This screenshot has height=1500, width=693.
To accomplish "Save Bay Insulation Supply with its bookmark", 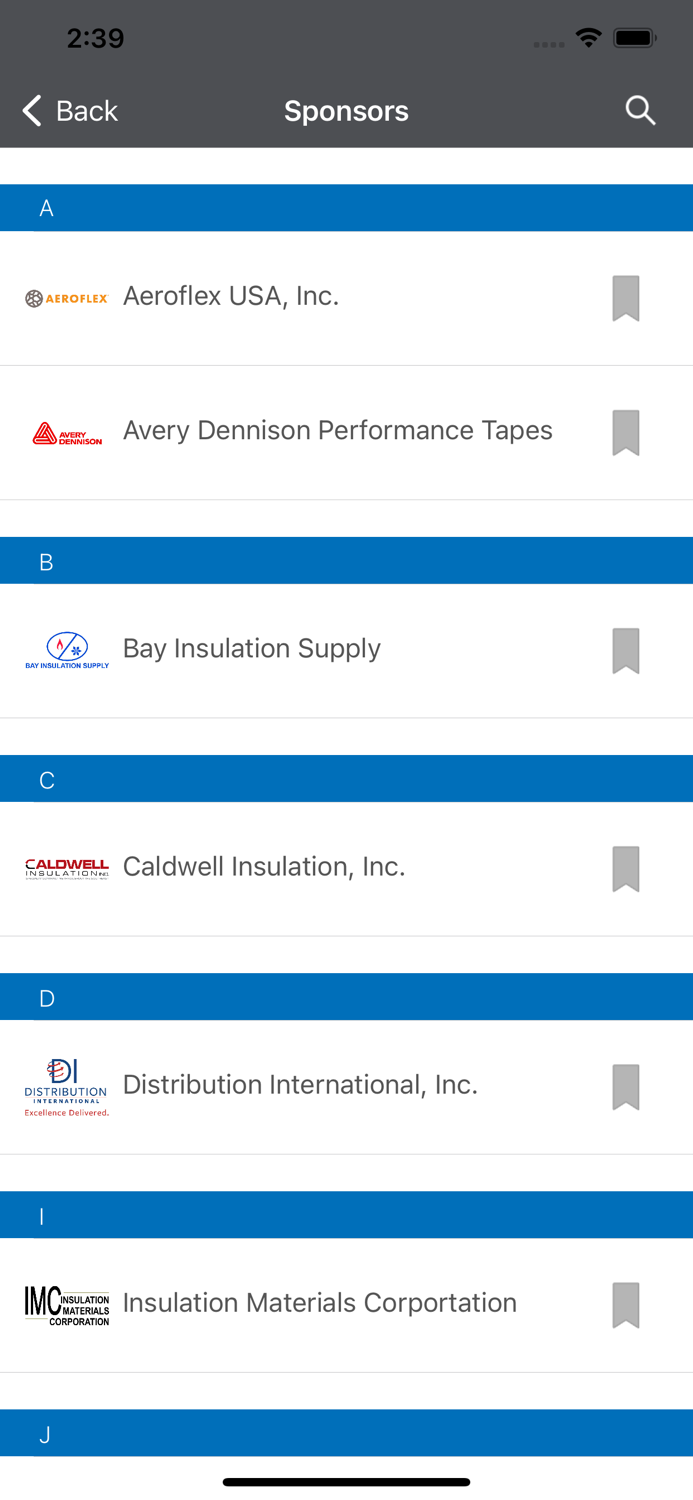I will click(x=626, y=650).
